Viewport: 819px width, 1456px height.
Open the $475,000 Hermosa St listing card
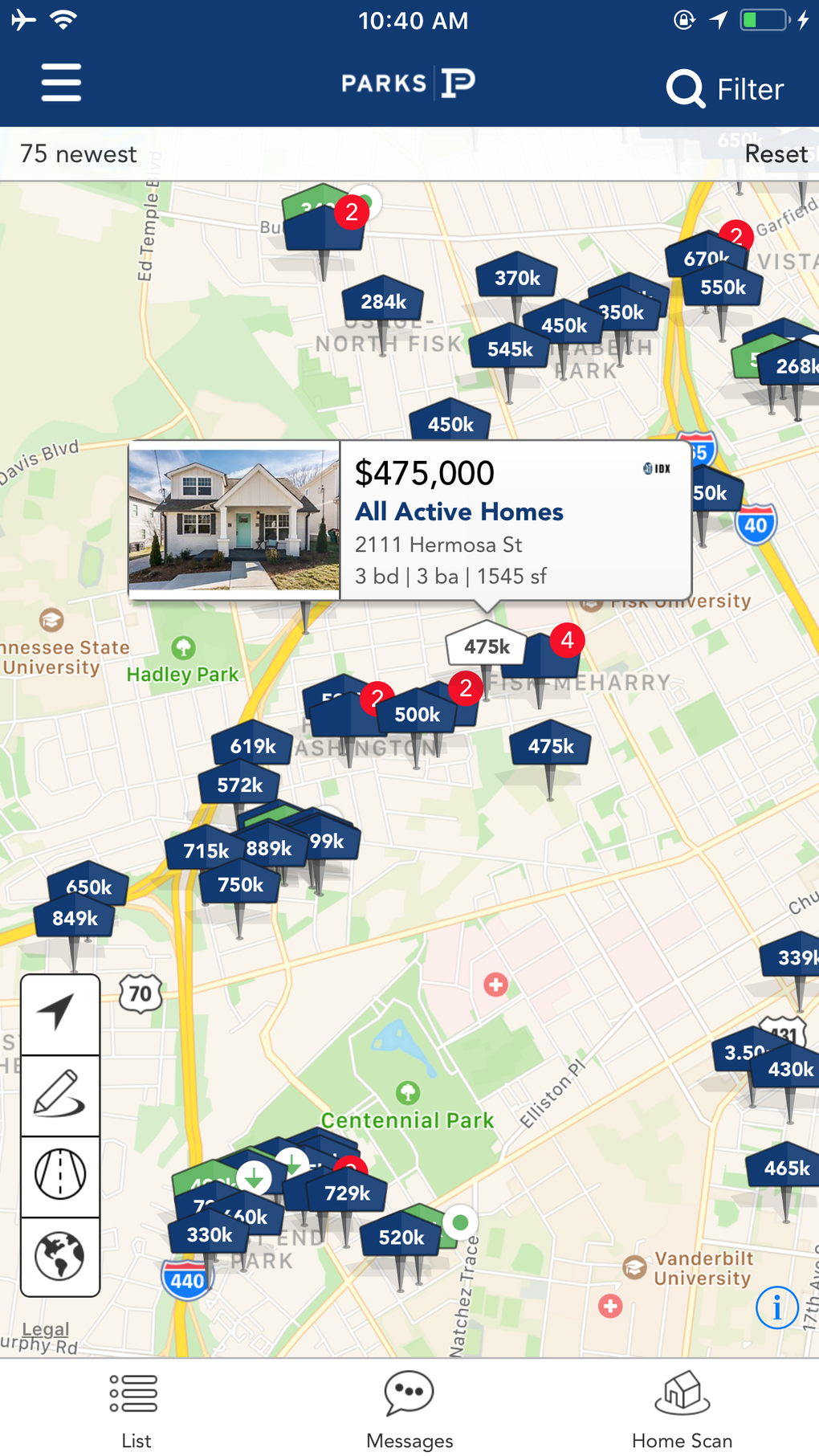409,520
